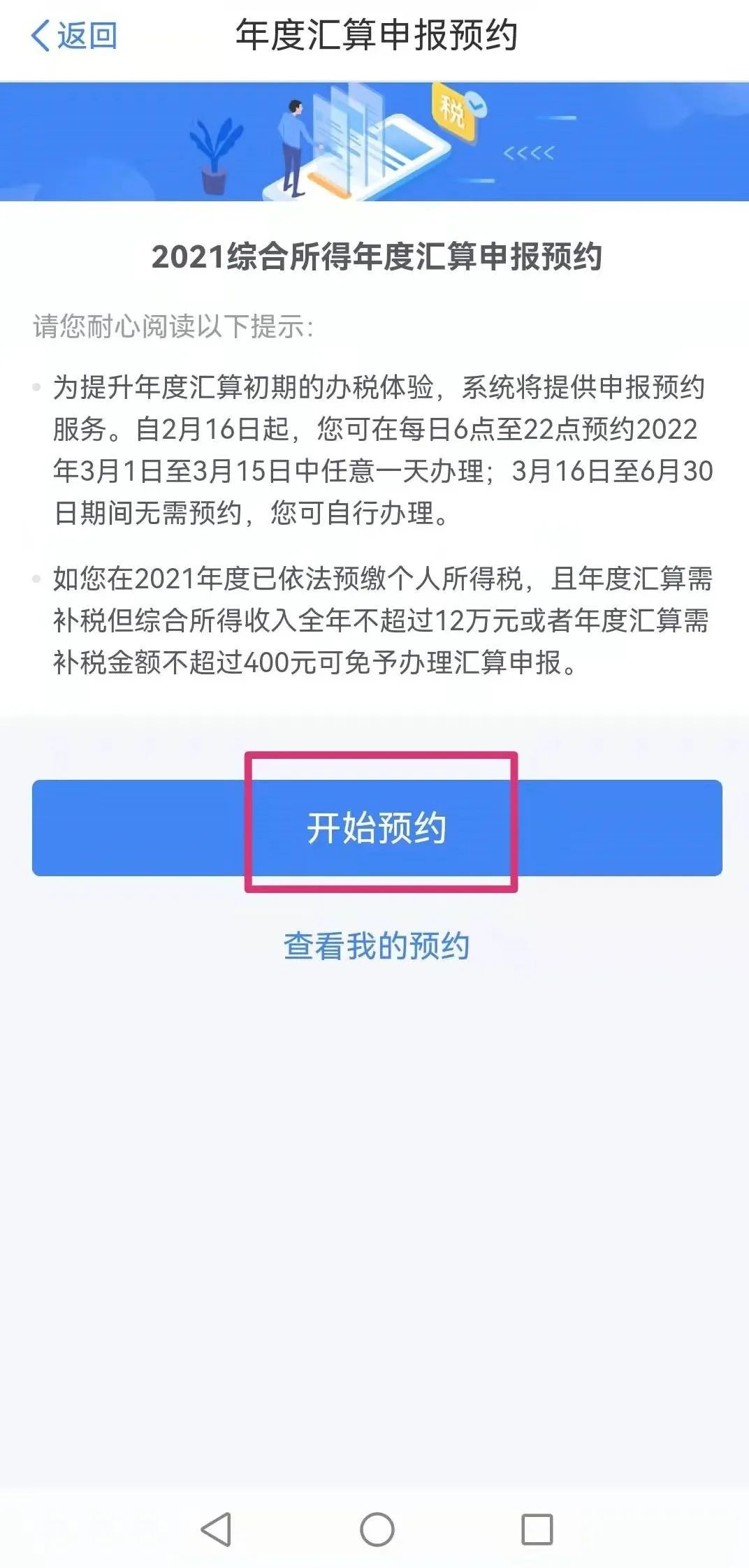Tap 开始预约 to start the appointment
Image resolution: width=749 pixels, height=1568 pixels.
377,828
